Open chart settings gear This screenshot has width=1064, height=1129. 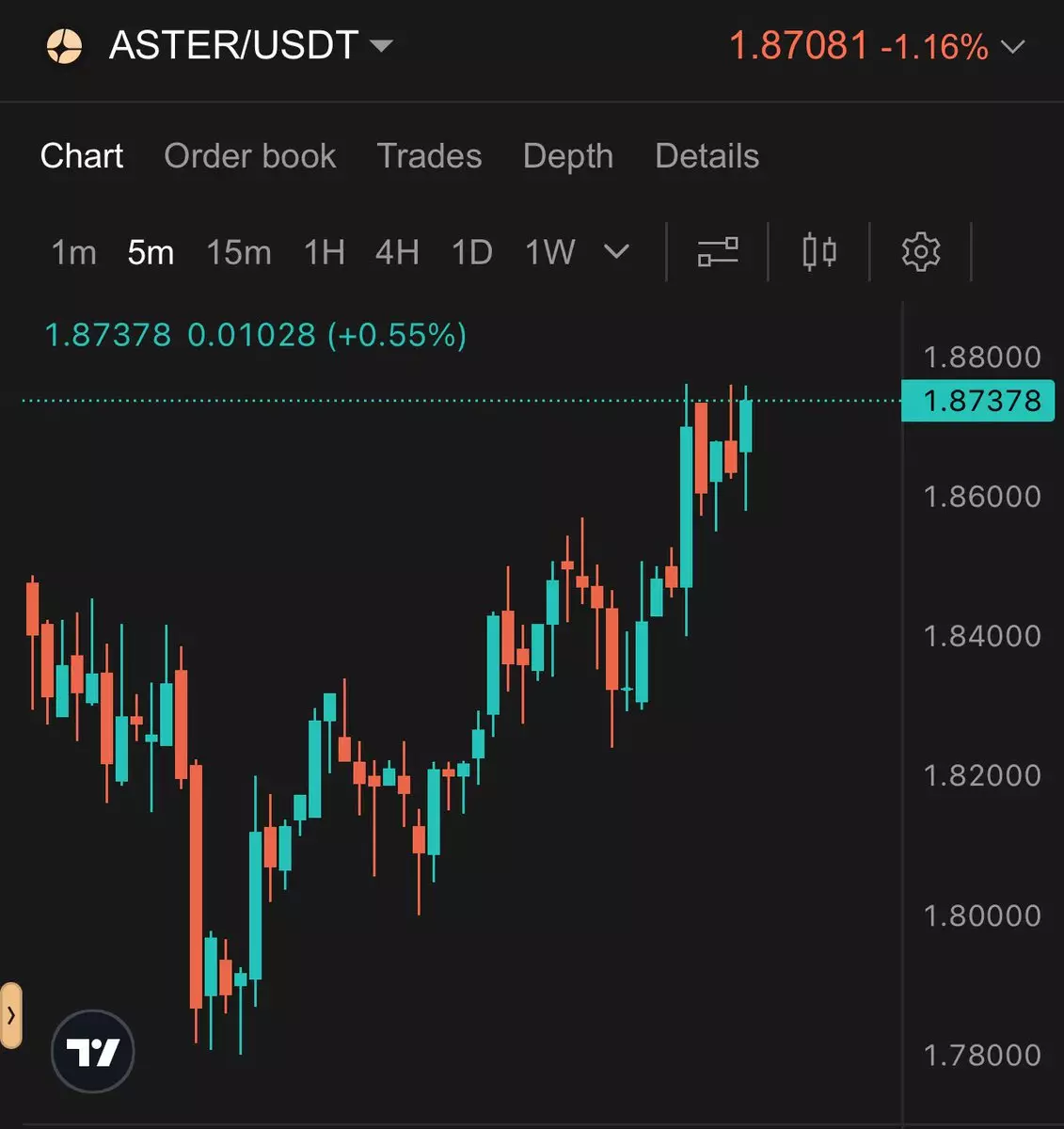(920, 252)
